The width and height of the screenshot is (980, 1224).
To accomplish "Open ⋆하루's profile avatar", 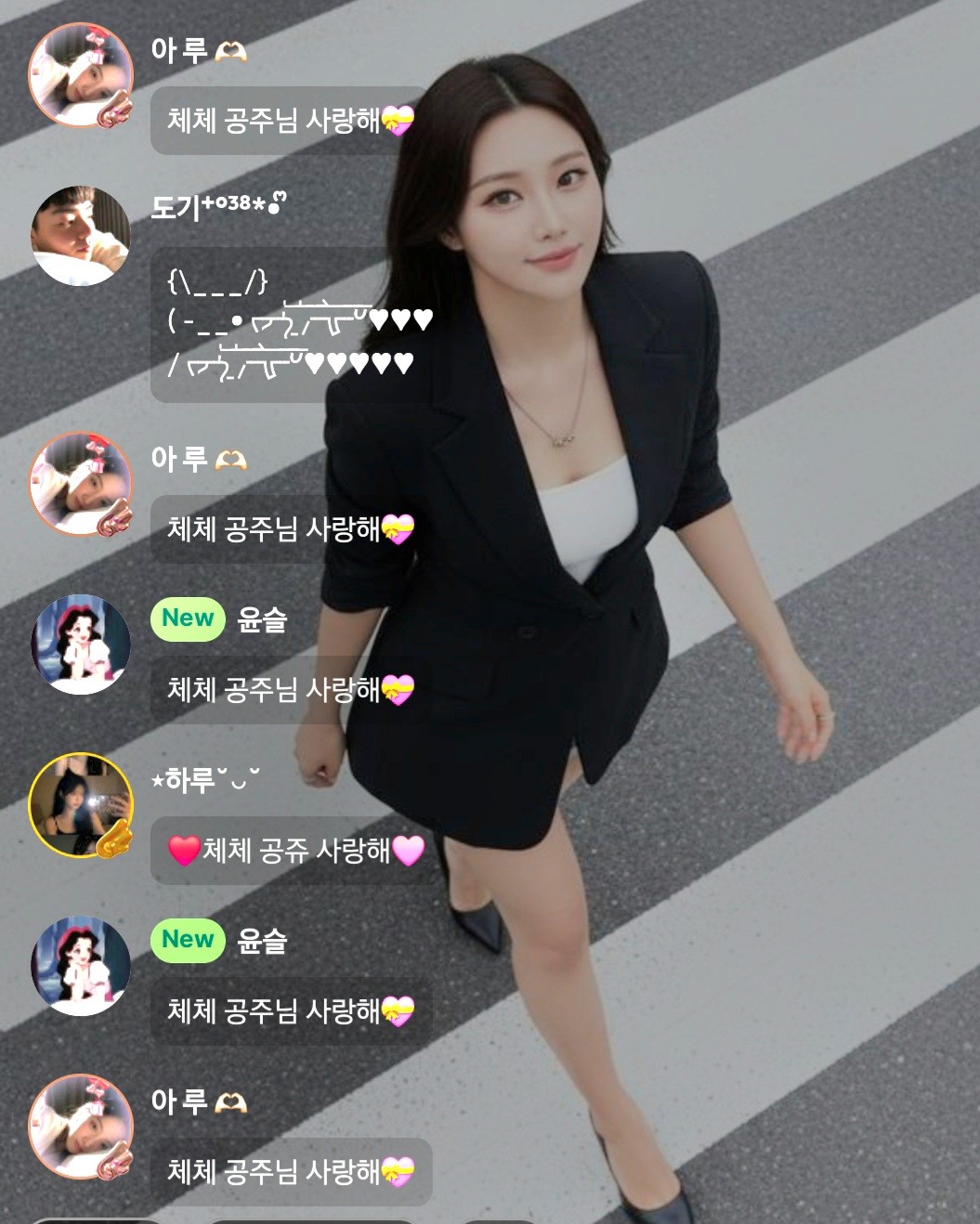I will tap(81, 804).
